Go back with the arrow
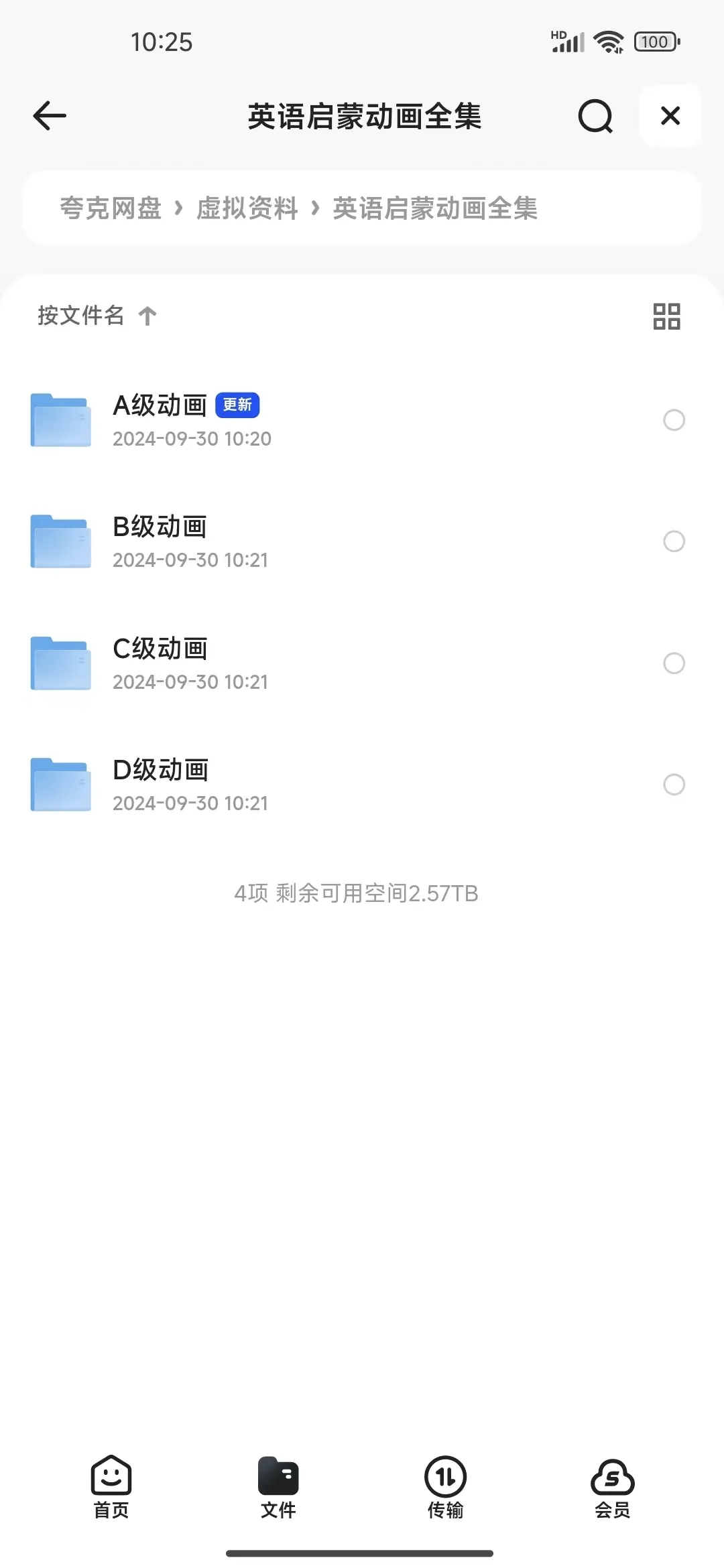724x1568 pixels. coord(48,115)
